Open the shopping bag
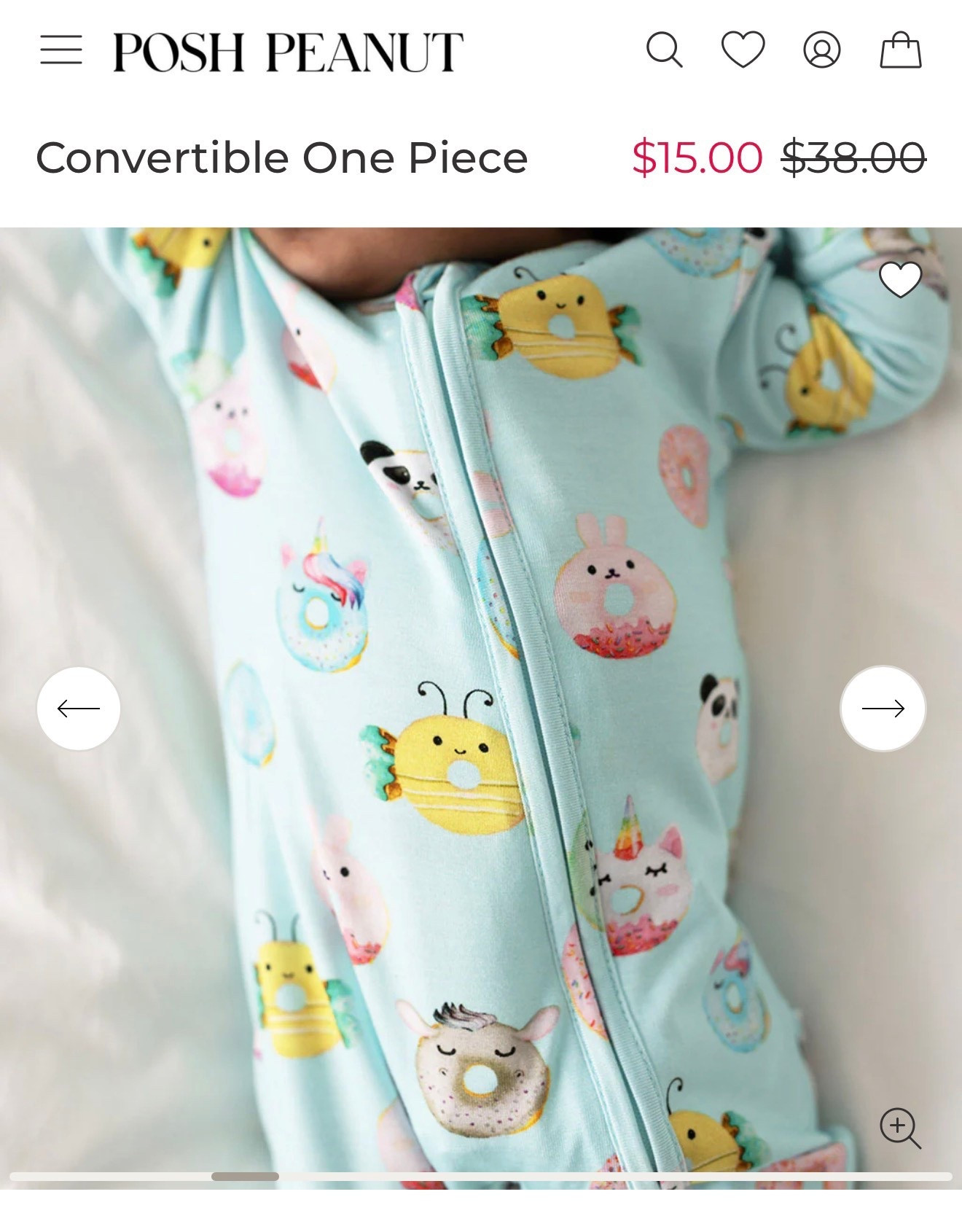The image size is (962, 1232). pos(902,50)
